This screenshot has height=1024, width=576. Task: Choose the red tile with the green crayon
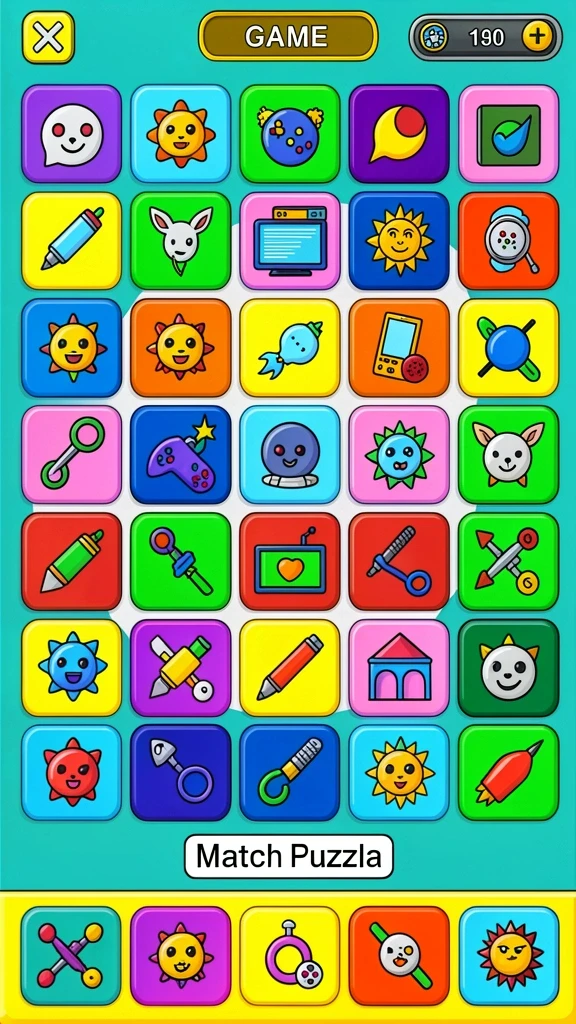pos(72,562)
